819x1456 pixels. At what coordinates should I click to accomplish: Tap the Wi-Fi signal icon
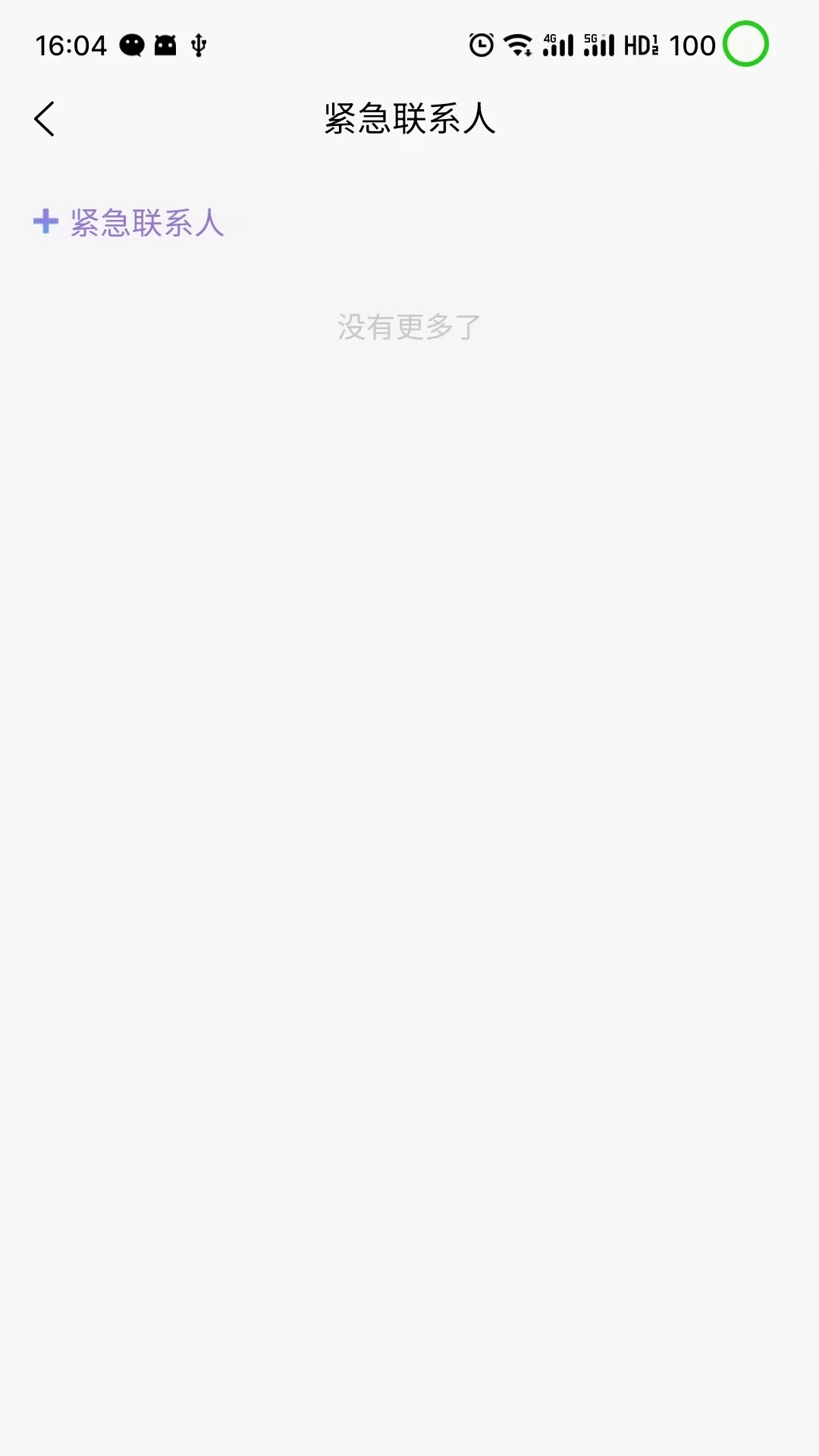pos(518,45)
